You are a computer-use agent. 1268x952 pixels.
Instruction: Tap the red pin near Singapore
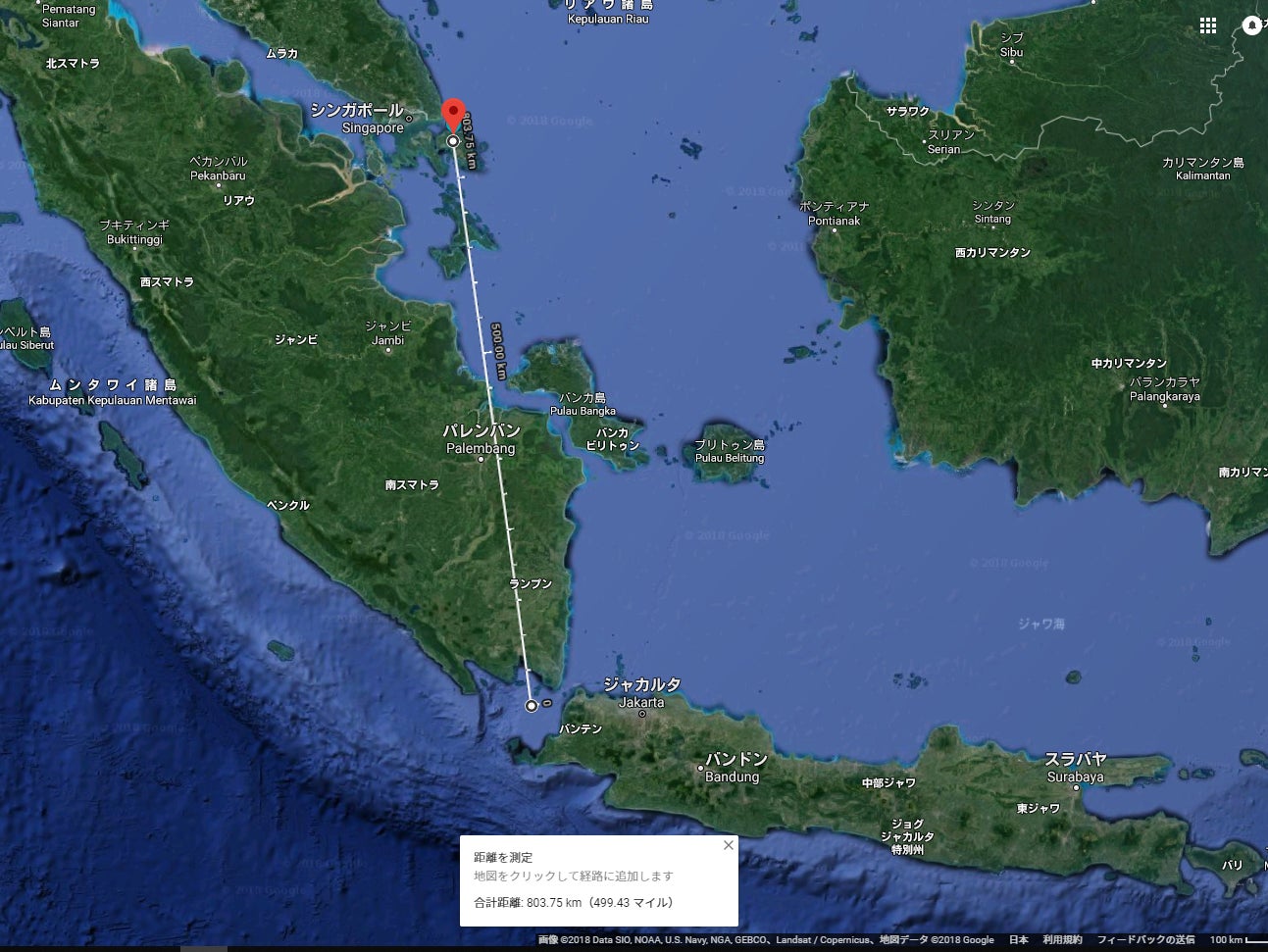[452, 114]
